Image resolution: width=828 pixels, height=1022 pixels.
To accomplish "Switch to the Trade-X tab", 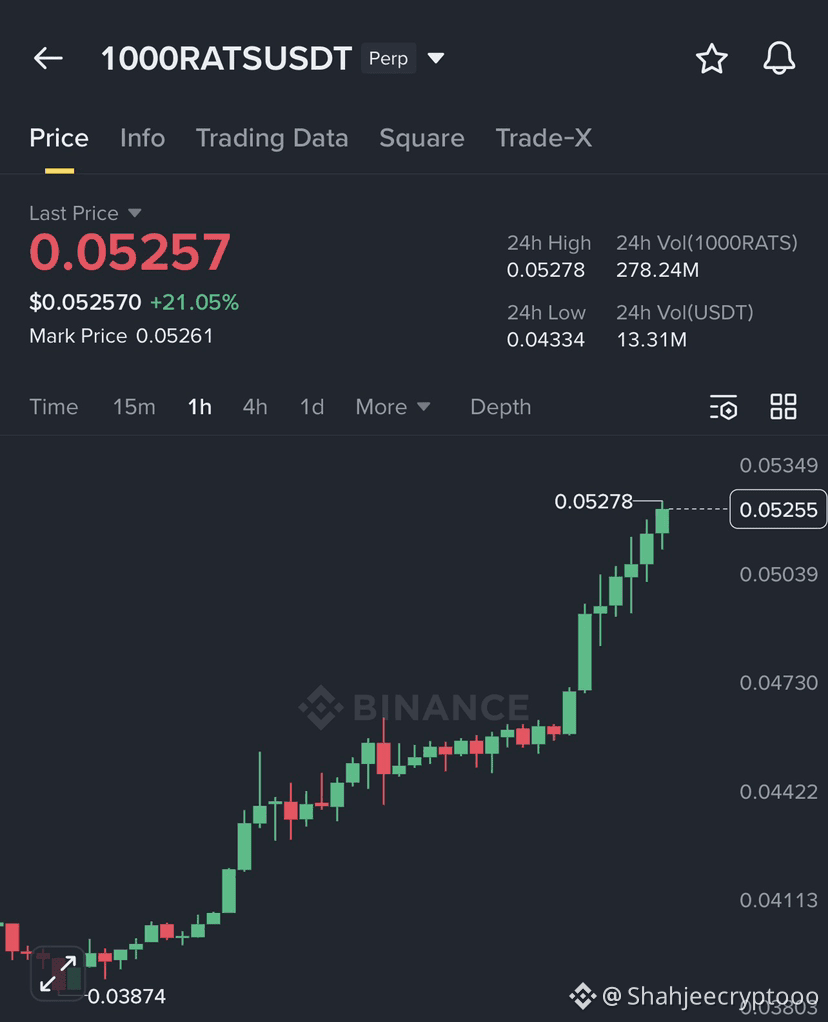I will [x=543, y=139].
